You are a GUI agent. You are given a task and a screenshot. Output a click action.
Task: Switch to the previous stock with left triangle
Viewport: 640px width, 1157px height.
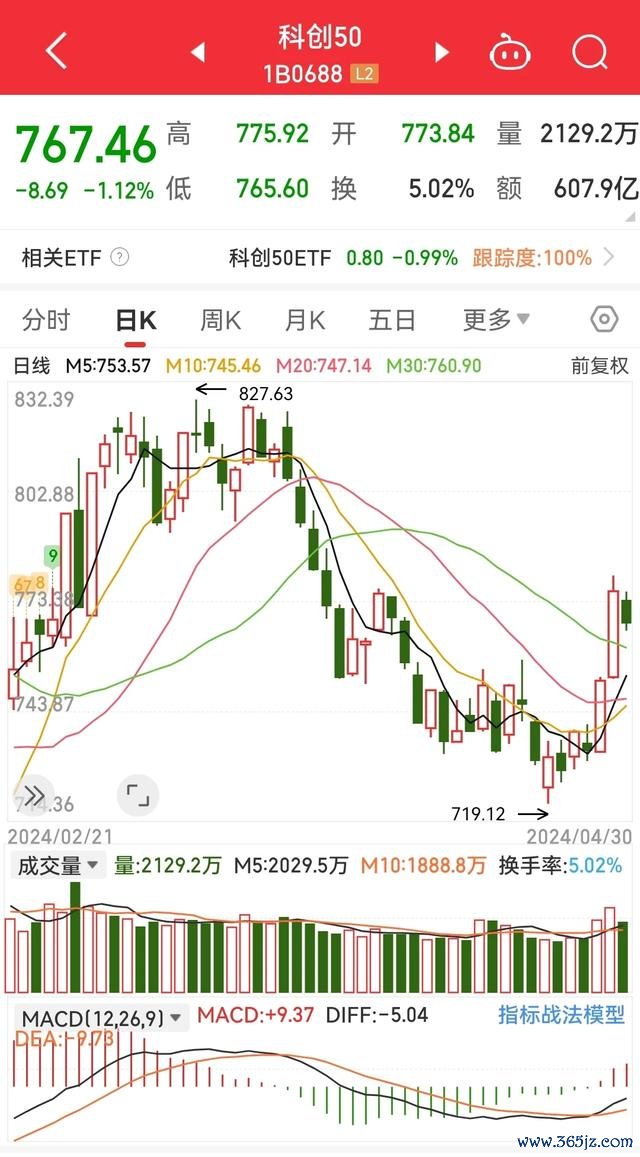click(198, 52)
